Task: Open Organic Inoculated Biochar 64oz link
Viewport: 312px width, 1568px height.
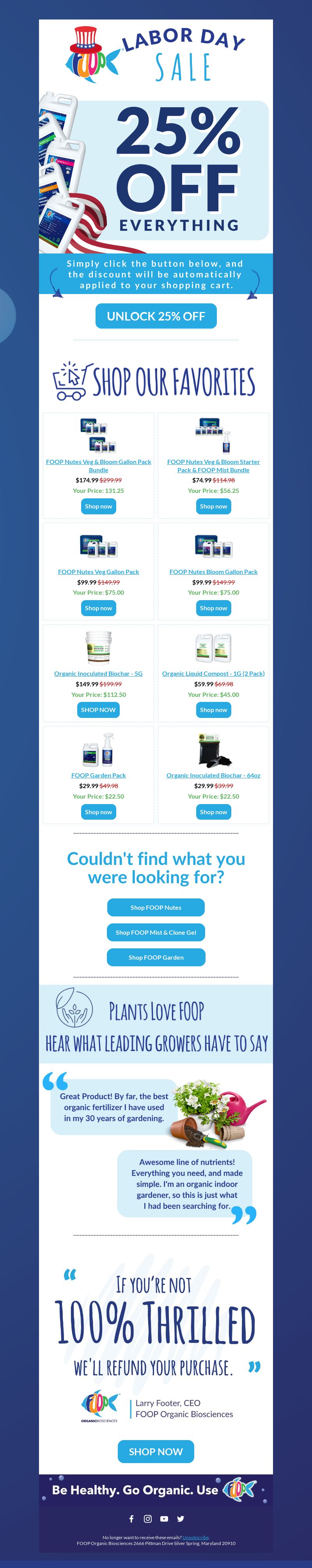Action: (x=213, y=775)
